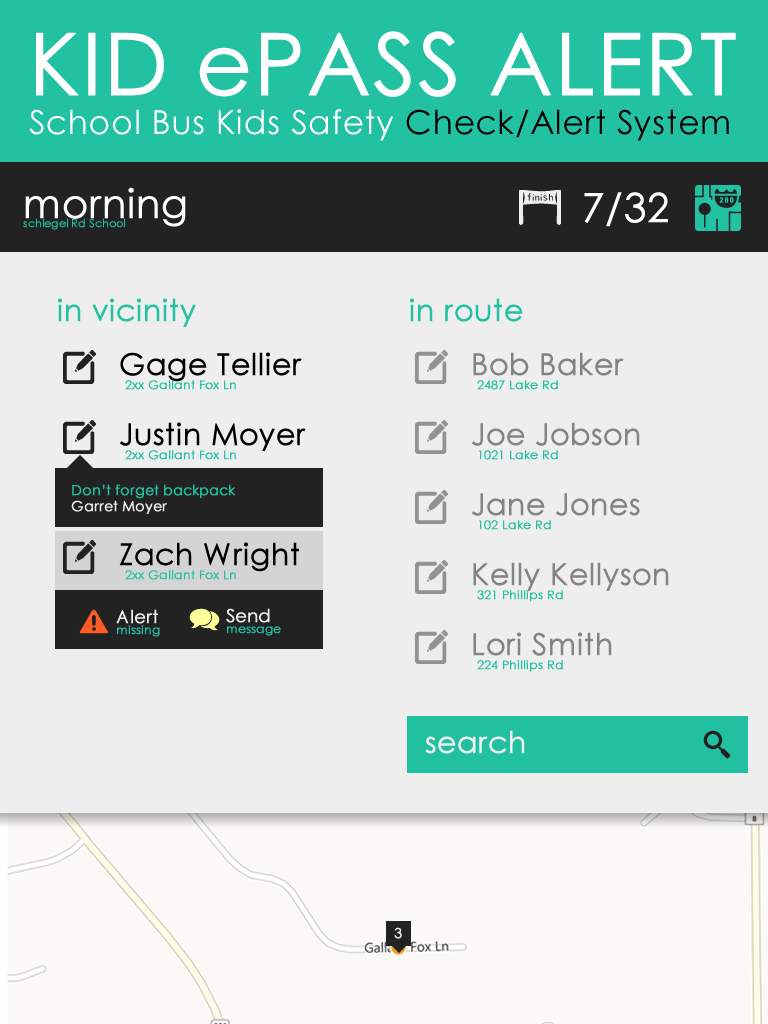Click the orange missing alert triangle icon

coord(95,618)
